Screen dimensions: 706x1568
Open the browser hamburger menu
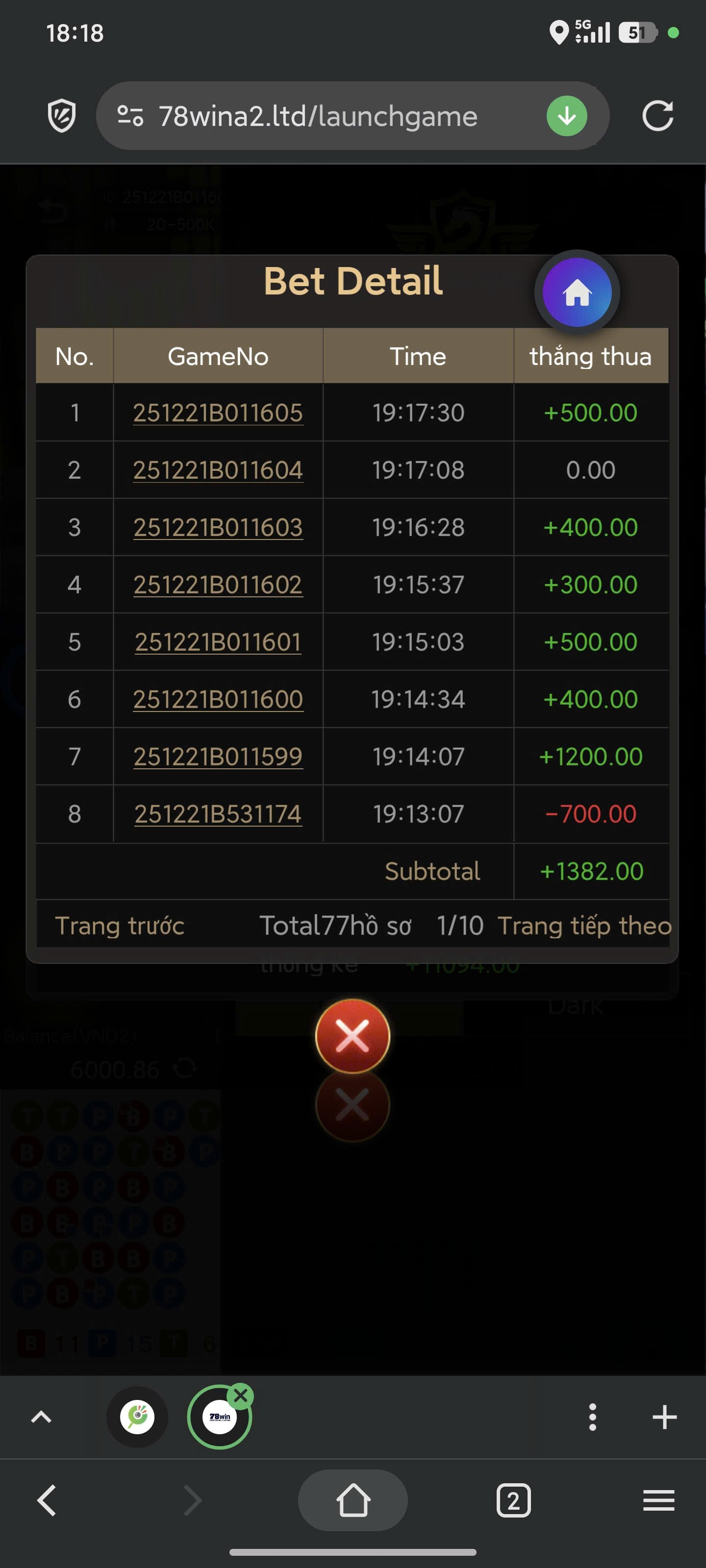tap(658, 1500)
